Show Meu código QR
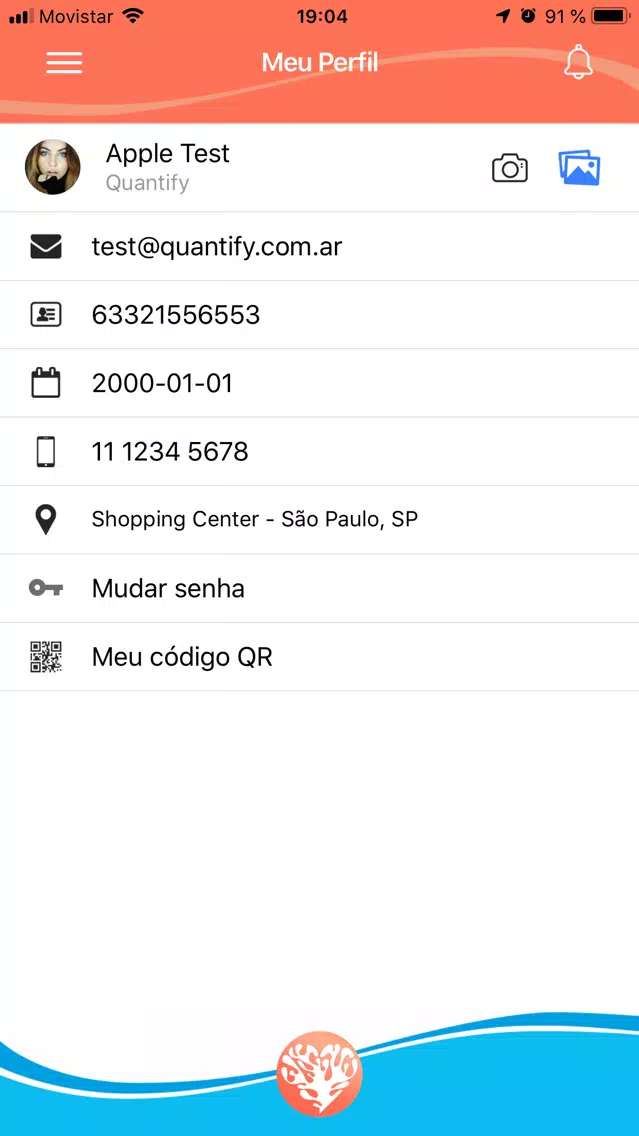 [320, 657]
